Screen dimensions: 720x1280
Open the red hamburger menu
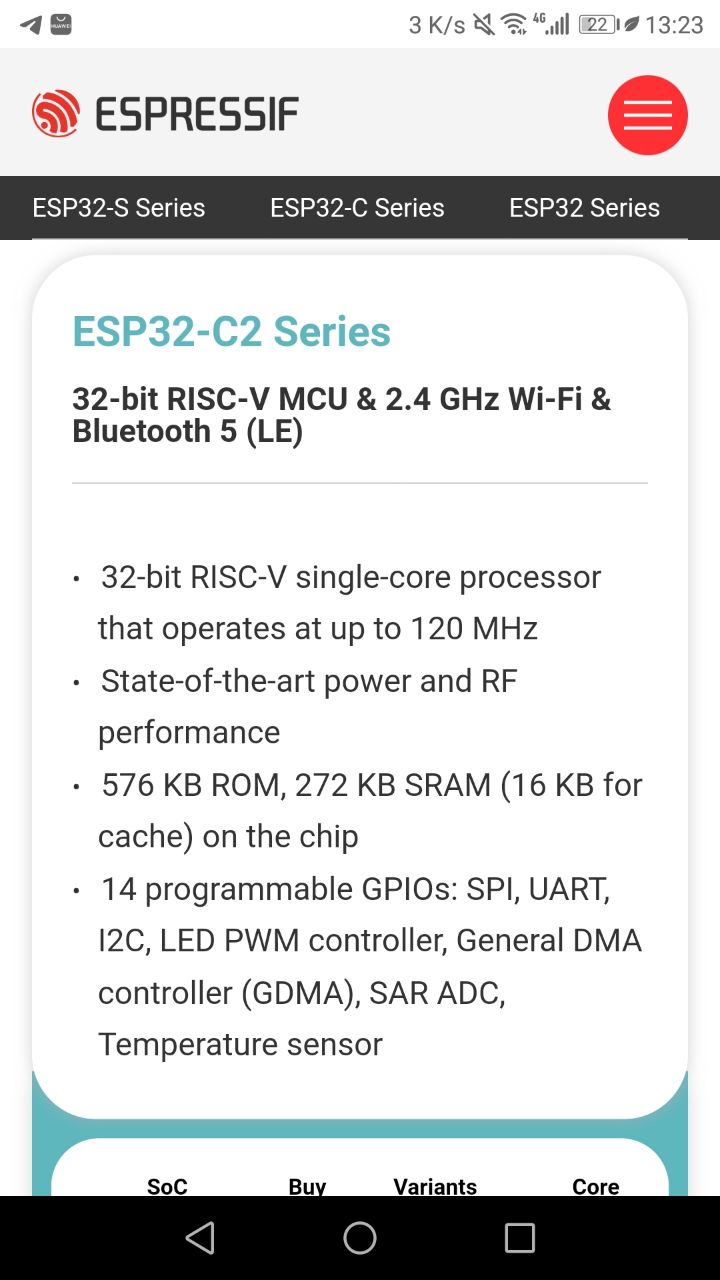click(x=647, y=115)
